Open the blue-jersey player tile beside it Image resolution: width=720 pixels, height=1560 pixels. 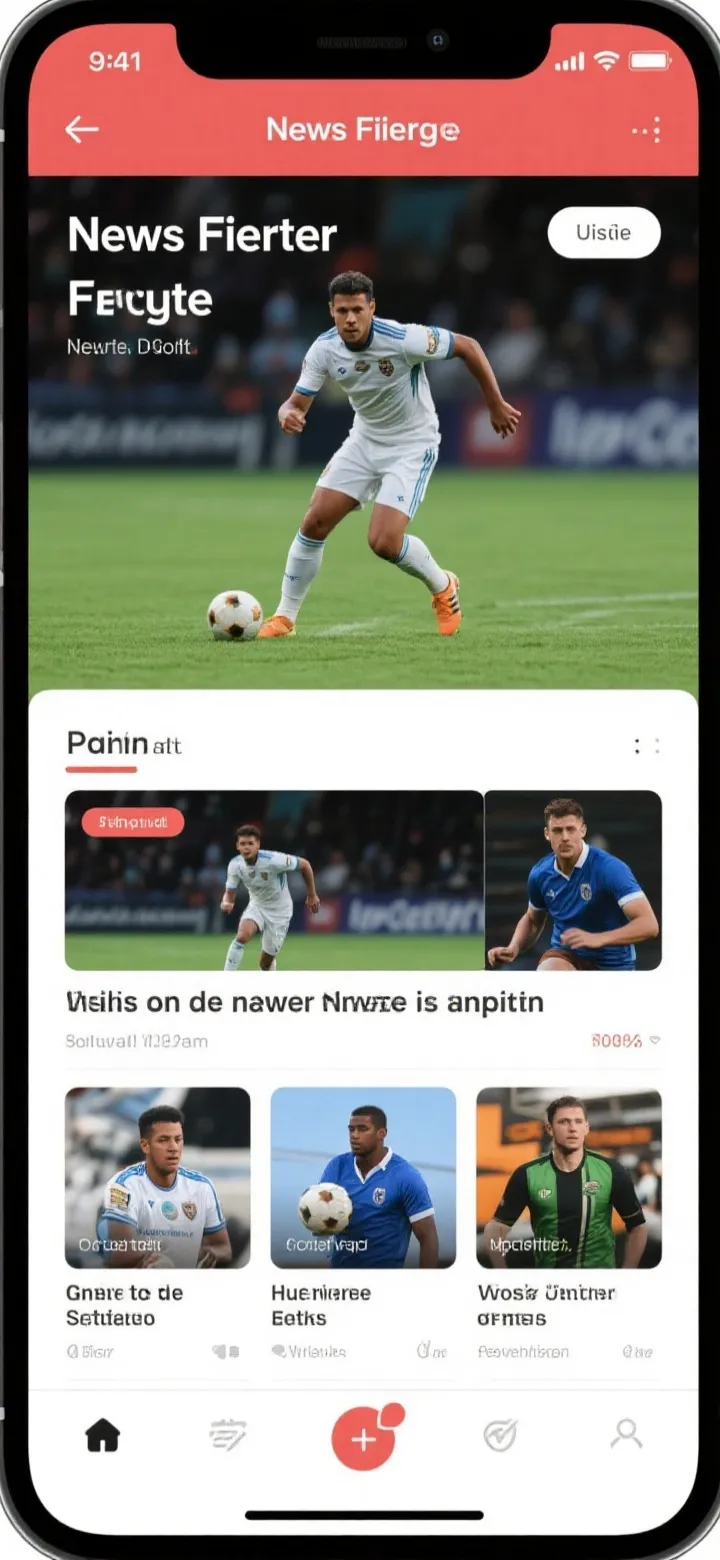[573, 880]
